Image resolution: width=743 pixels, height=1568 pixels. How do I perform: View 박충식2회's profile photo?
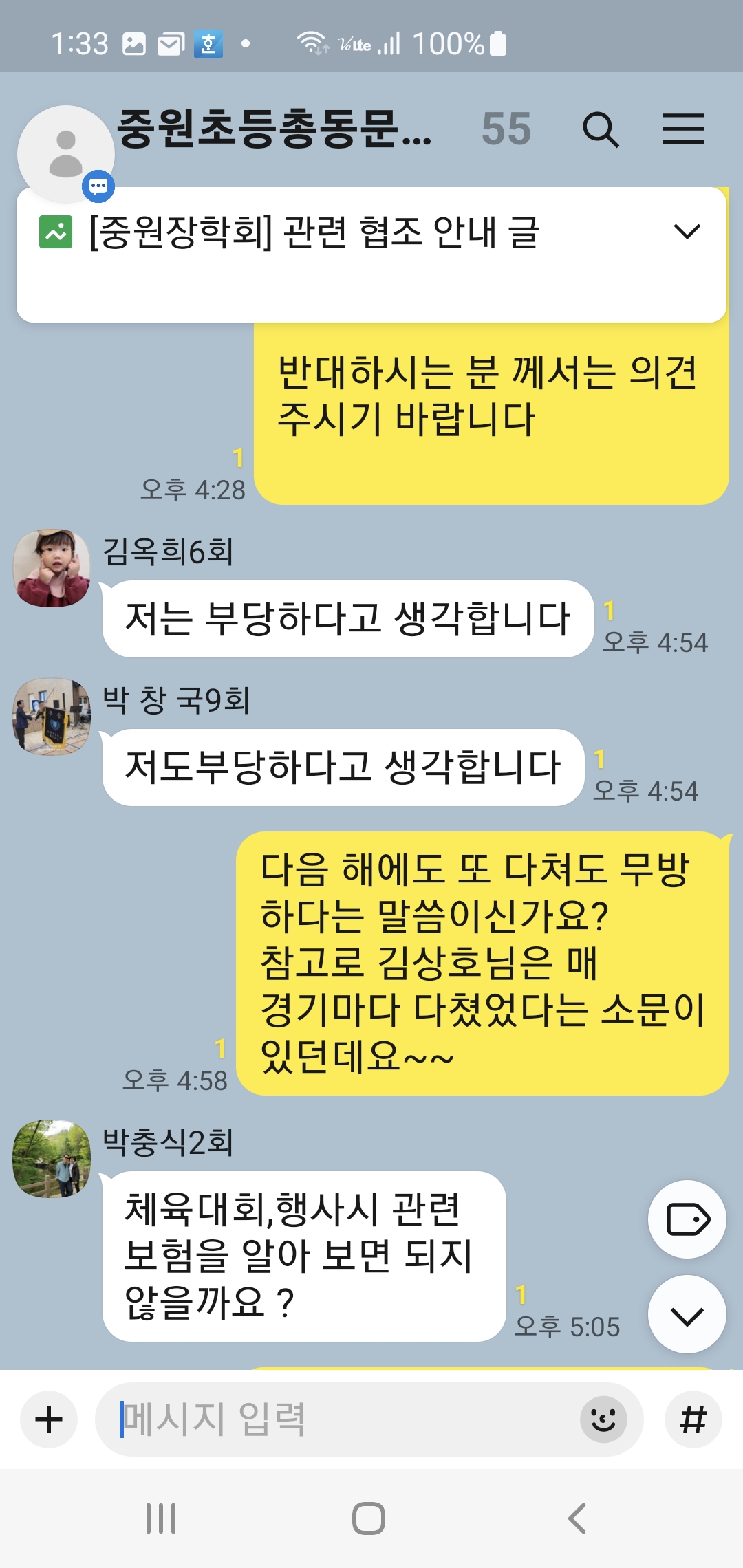pyautogui.click(x=52, y=1159)
